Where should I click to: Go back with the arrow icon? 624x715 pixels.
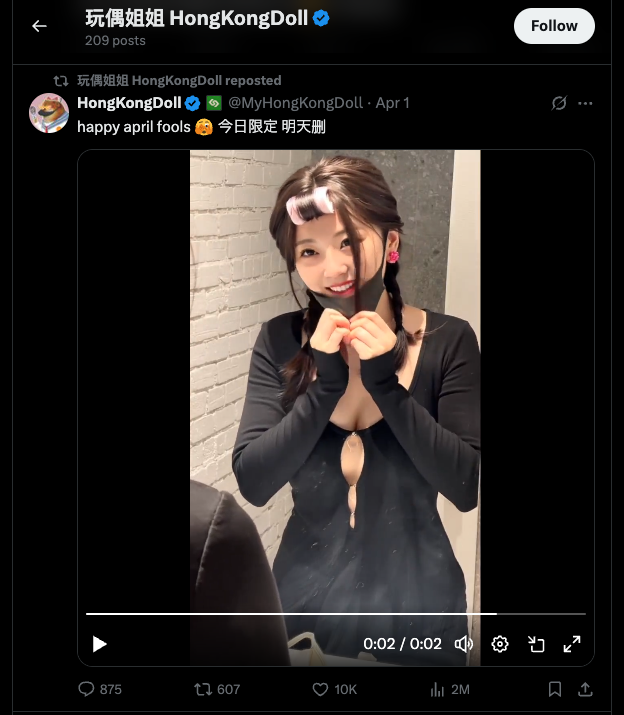click(x=39, y=26)
